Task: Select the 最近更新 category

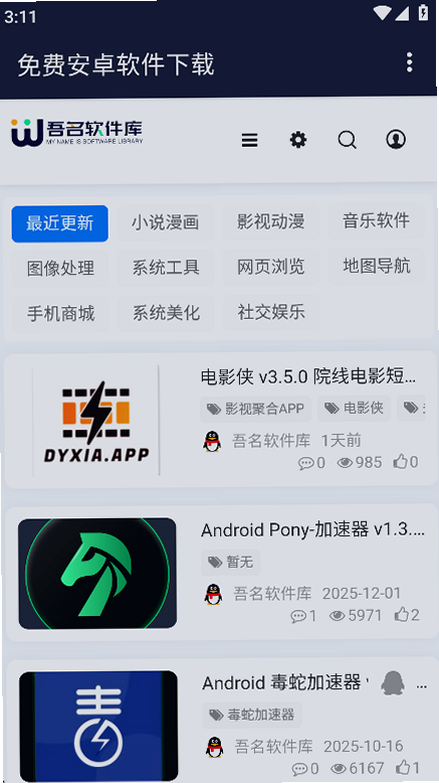Action: [x=60, y=223]
